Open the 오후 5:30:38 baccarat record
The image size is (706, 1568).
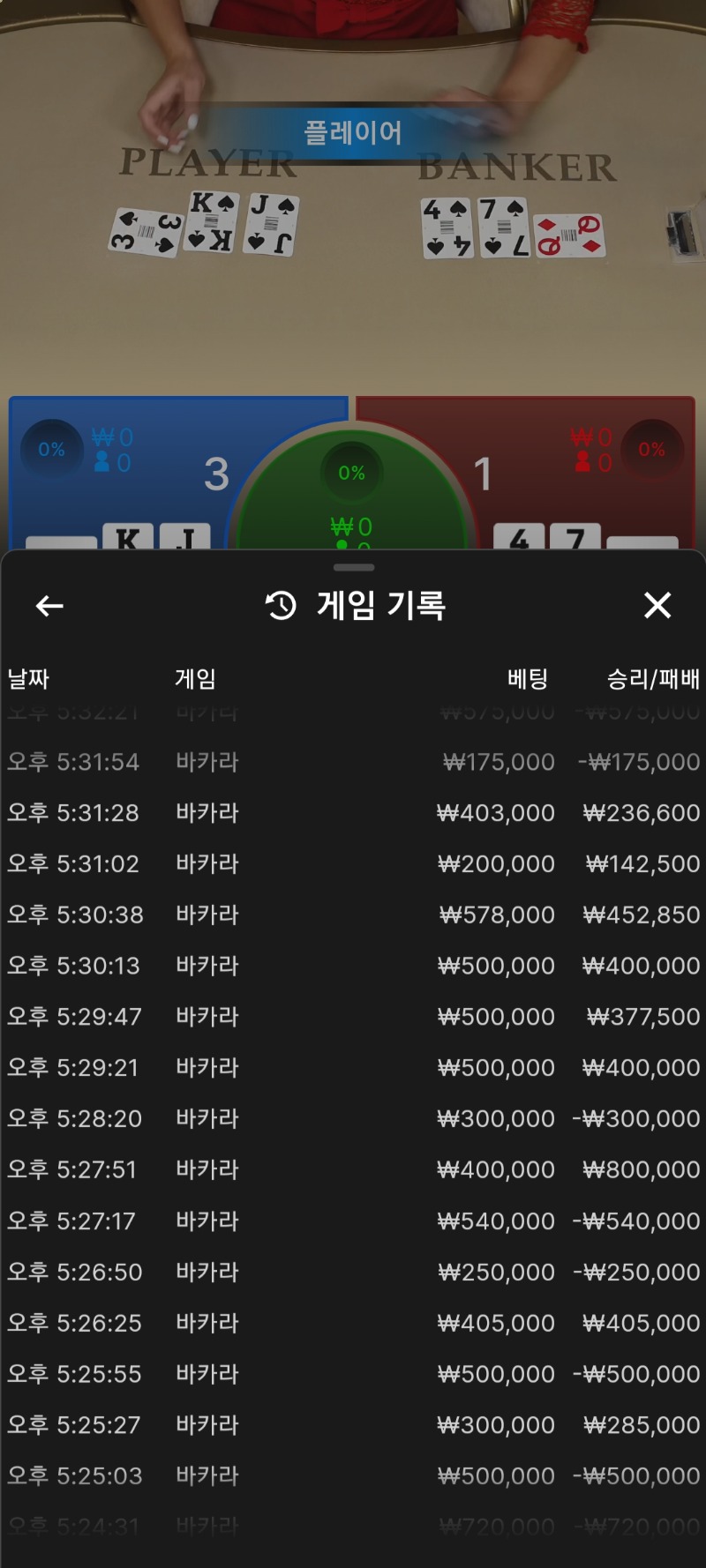353,915
